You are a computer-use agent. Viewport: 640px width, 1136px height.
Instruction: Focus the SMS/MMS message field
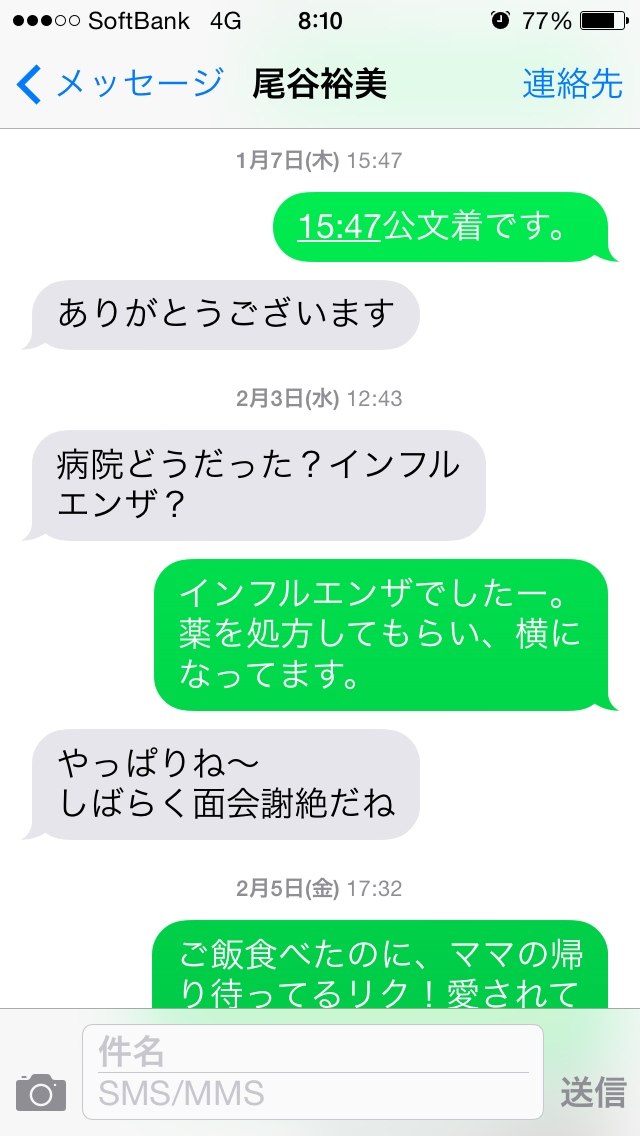coord(312,1093)
